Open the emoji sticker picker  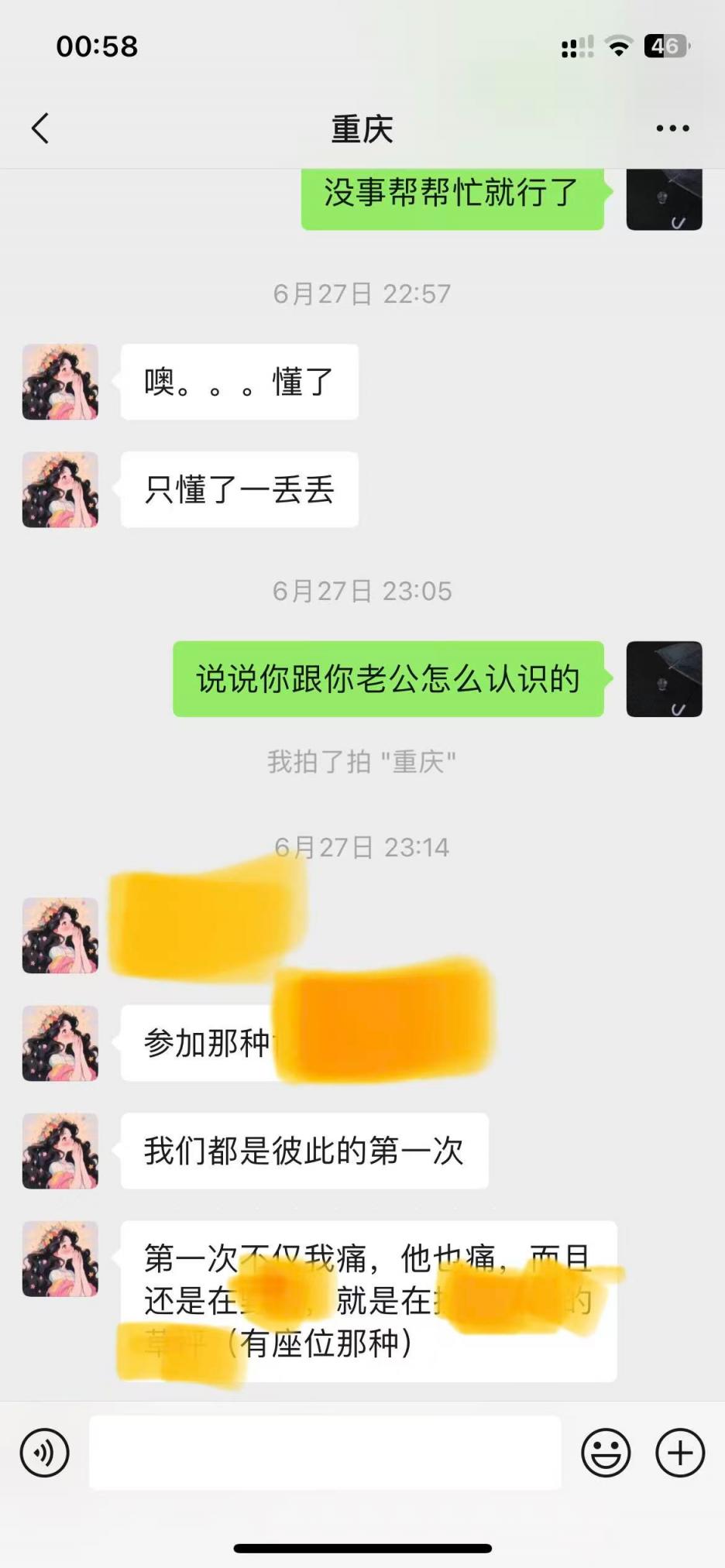click(x=606, y=1453)
